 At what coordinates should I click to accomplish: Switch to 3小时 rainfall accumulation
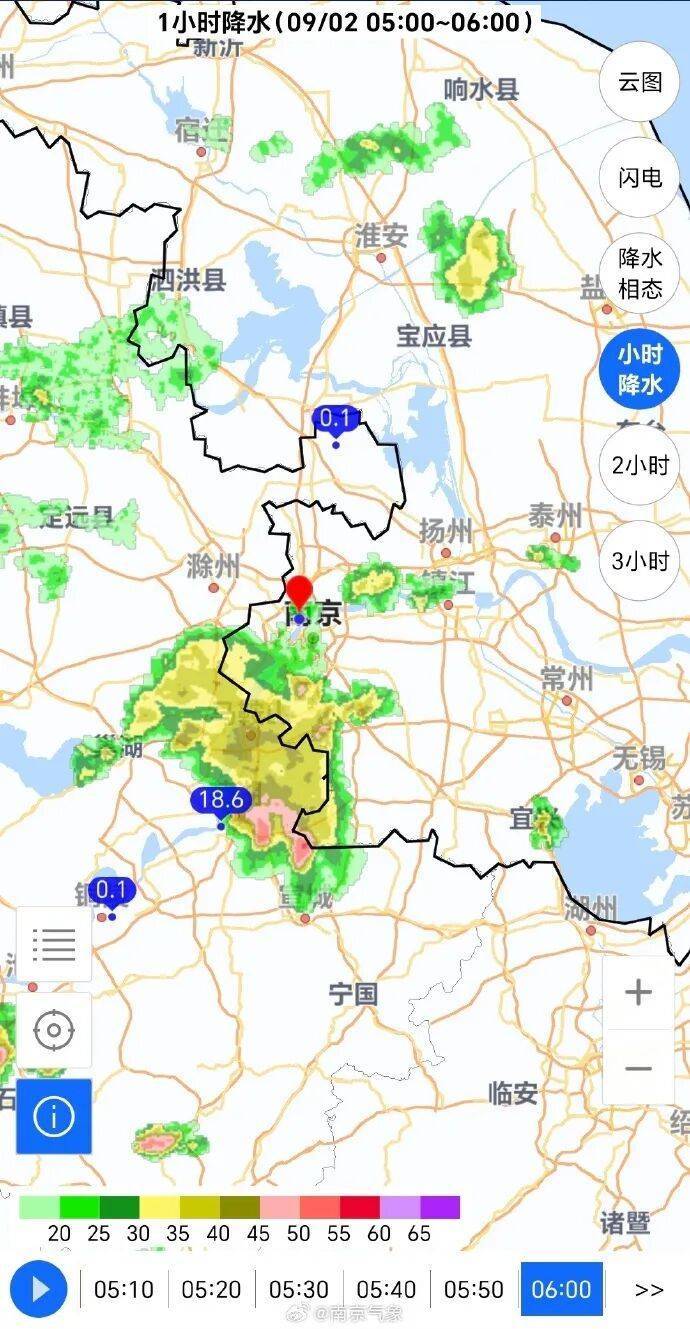(x=640, y=560)
